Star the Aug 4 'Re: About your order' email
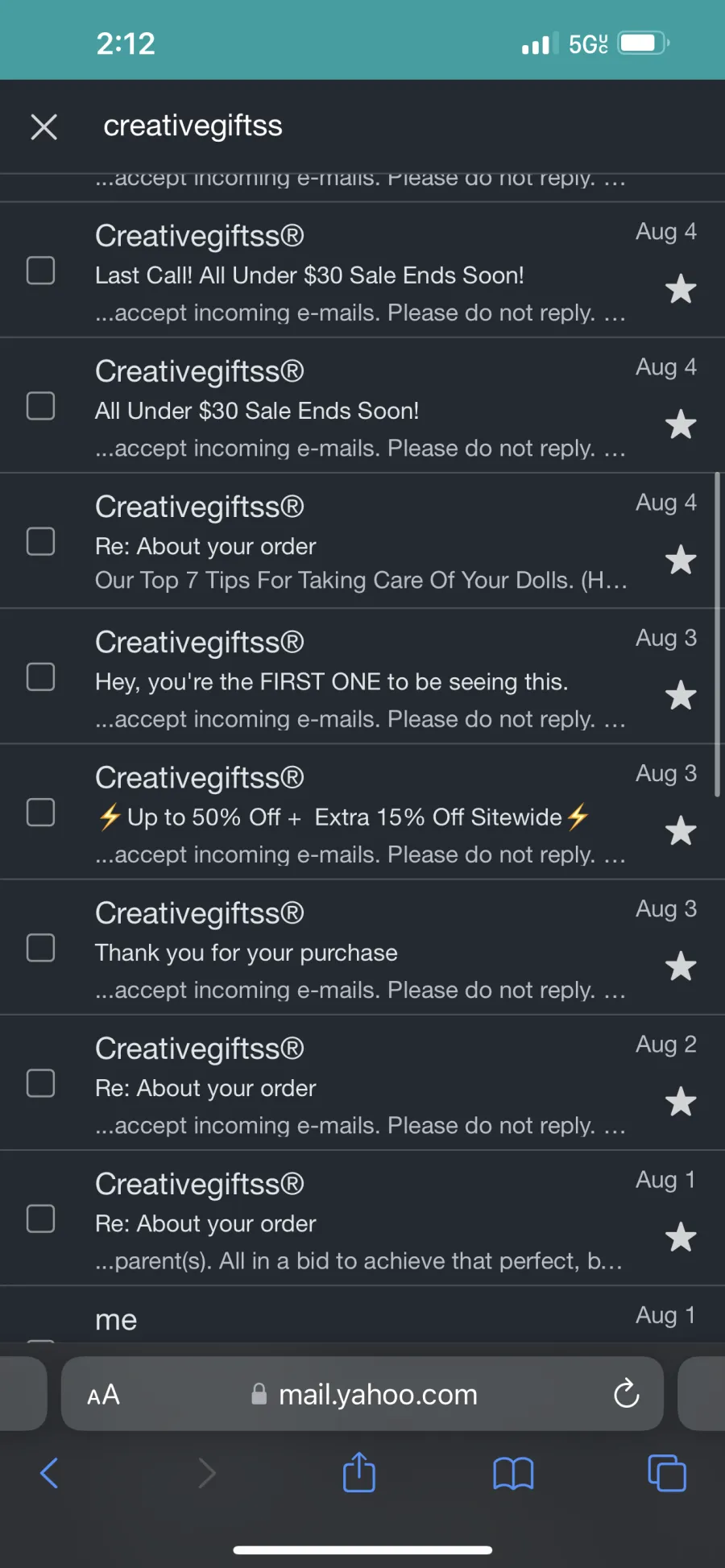This screenshot has width=725, height=1568. point(681,560)
